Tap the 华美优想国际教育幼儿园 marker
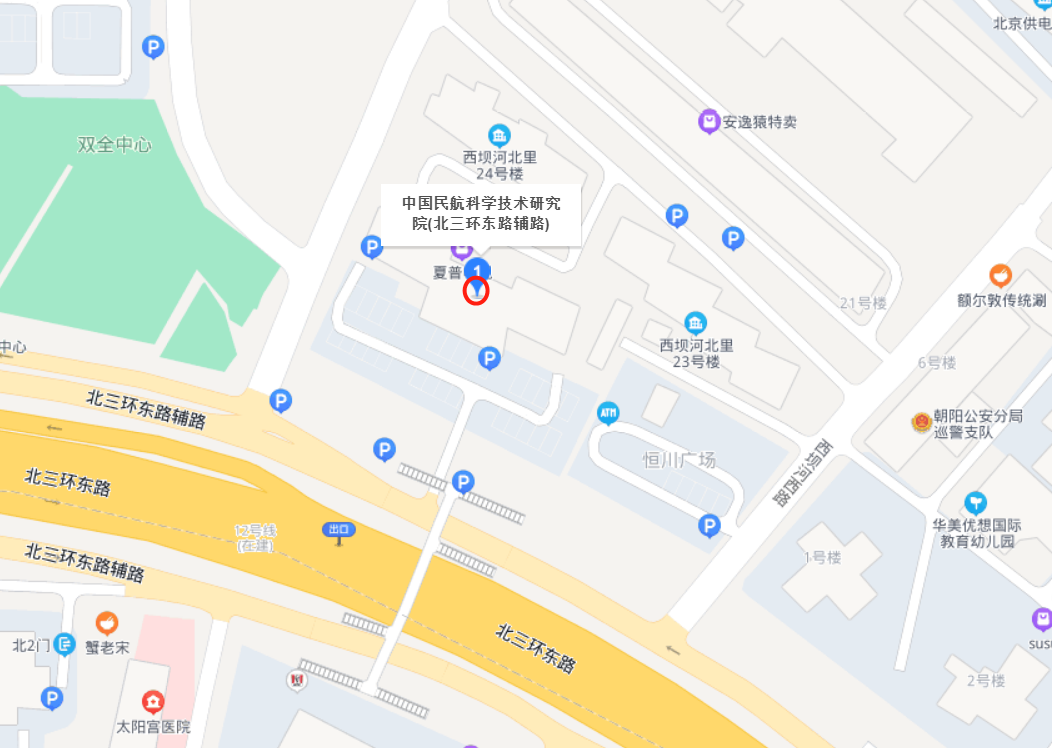The width and height of the screenshot is (1052, 748). (976, 502)
